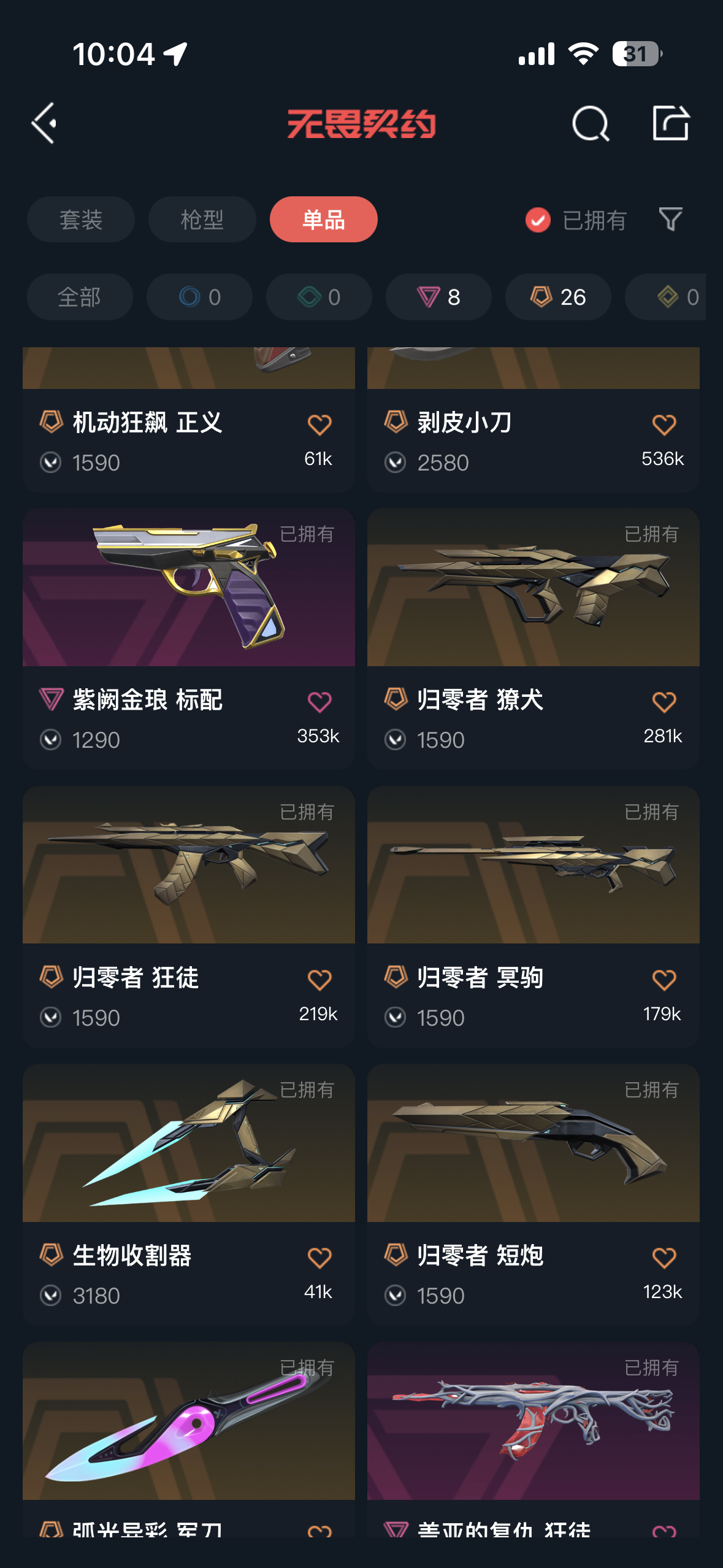Screen dimensions: 723x1568
Task: Select the 全部 rarity chip
Action: (79, 297)
